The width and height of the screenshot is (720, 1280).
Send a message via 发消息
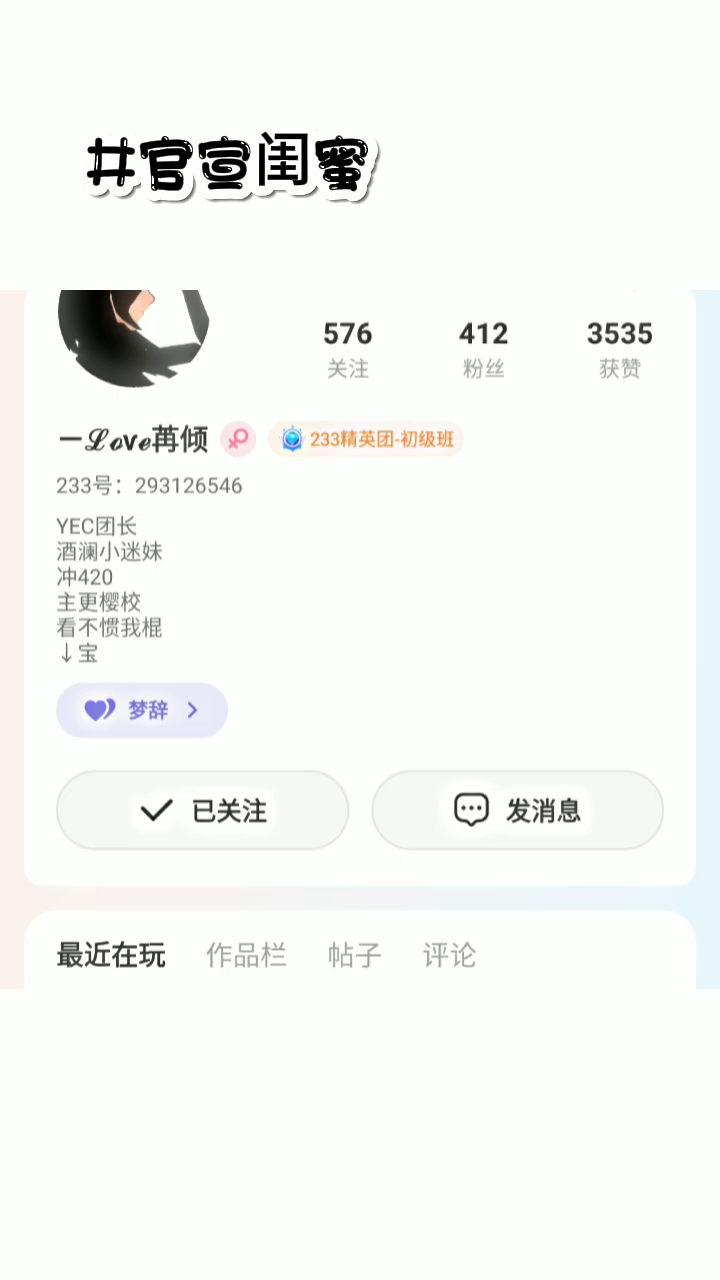pyautogui.click(x=518, y=810)
